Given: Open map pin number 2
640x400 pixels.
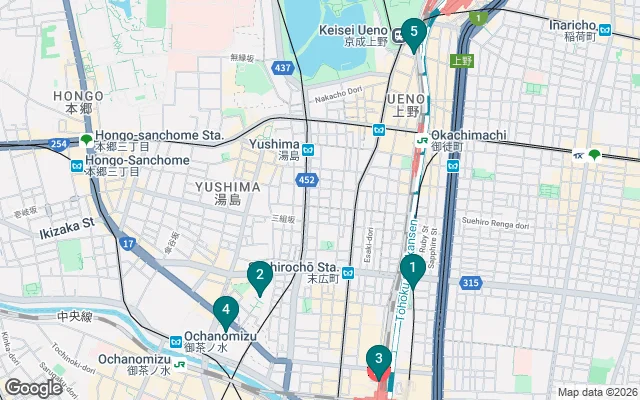Looking at the screenshot, I should [x=260, y=275].
